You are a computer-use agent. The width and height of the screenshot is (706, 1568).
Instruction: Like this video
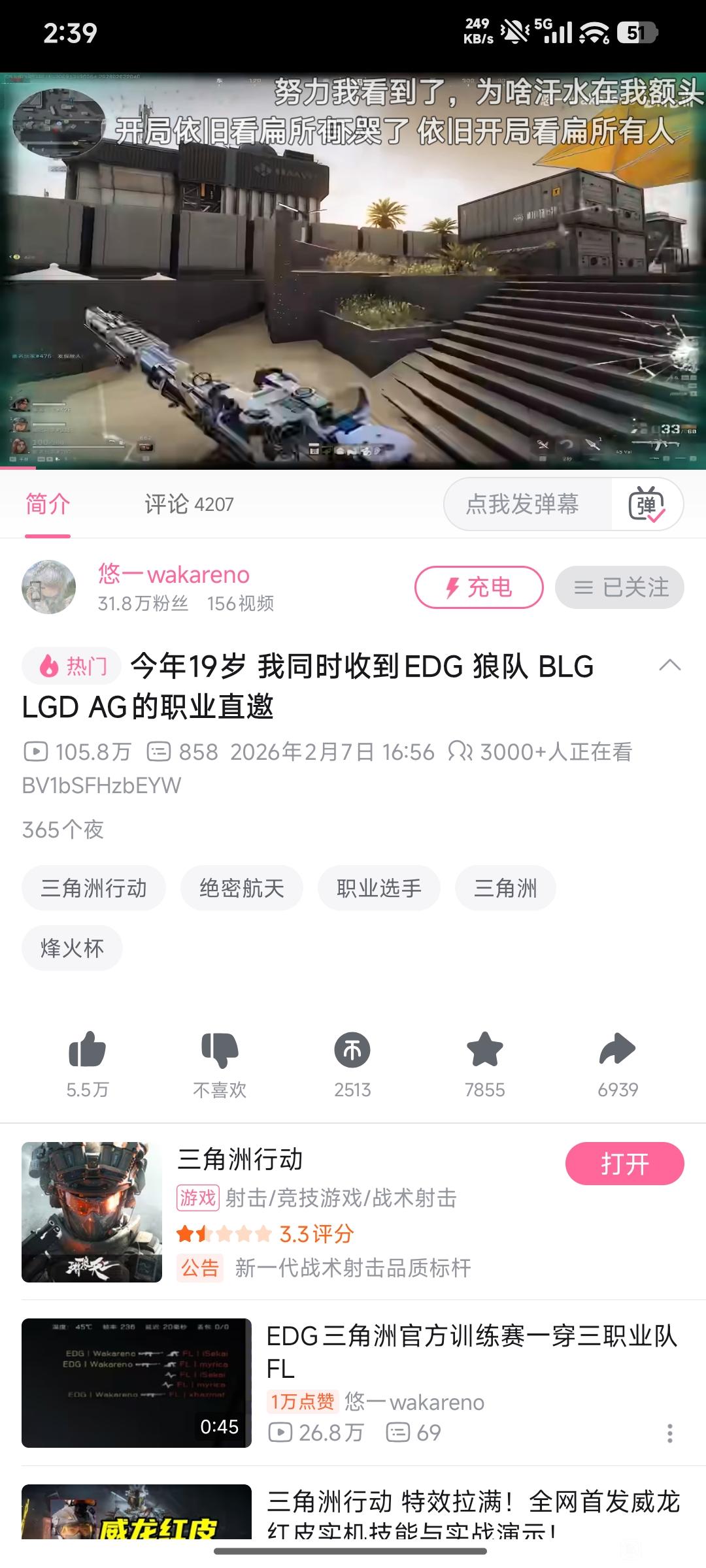tap(88, 1051)
